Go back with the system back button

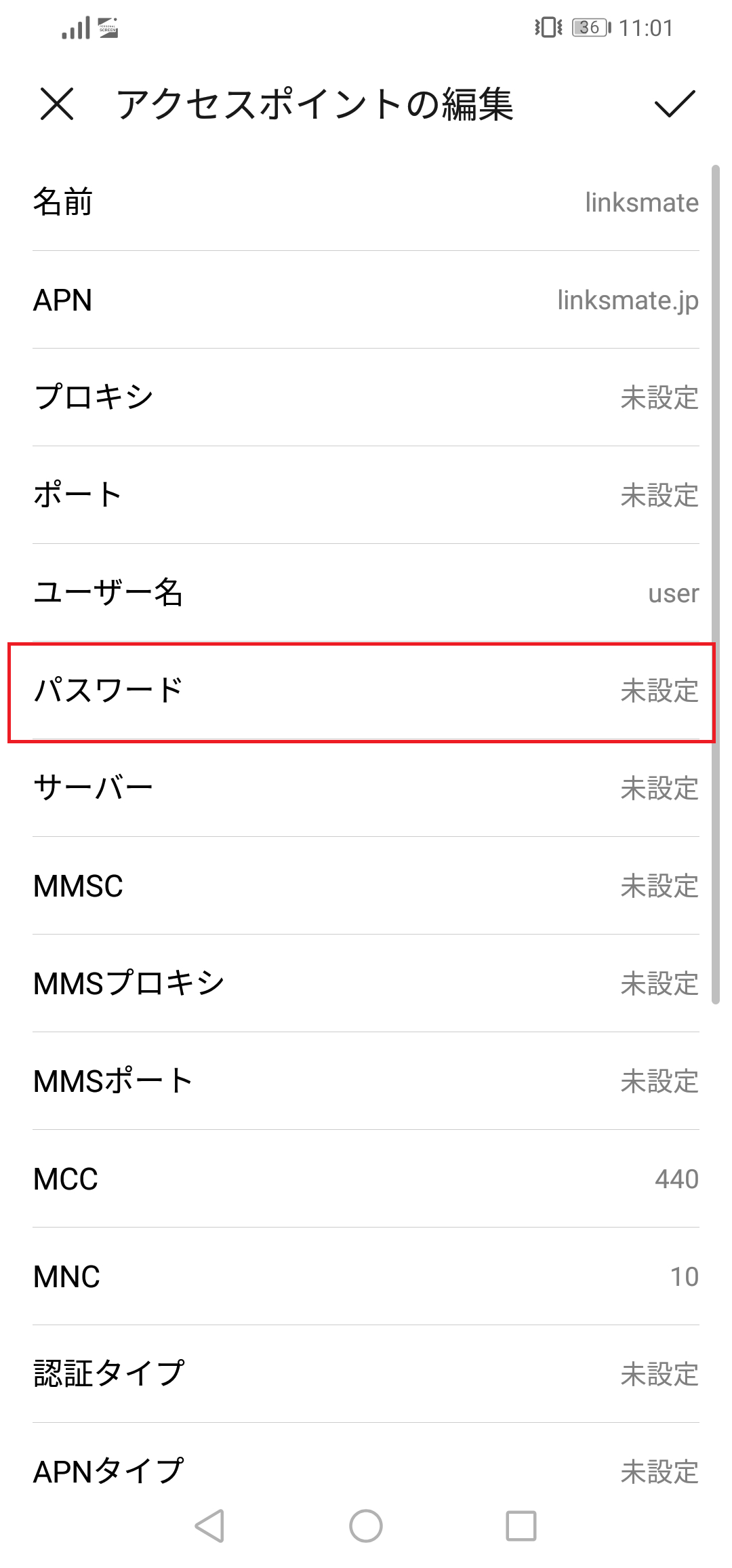coord(210,1526)
